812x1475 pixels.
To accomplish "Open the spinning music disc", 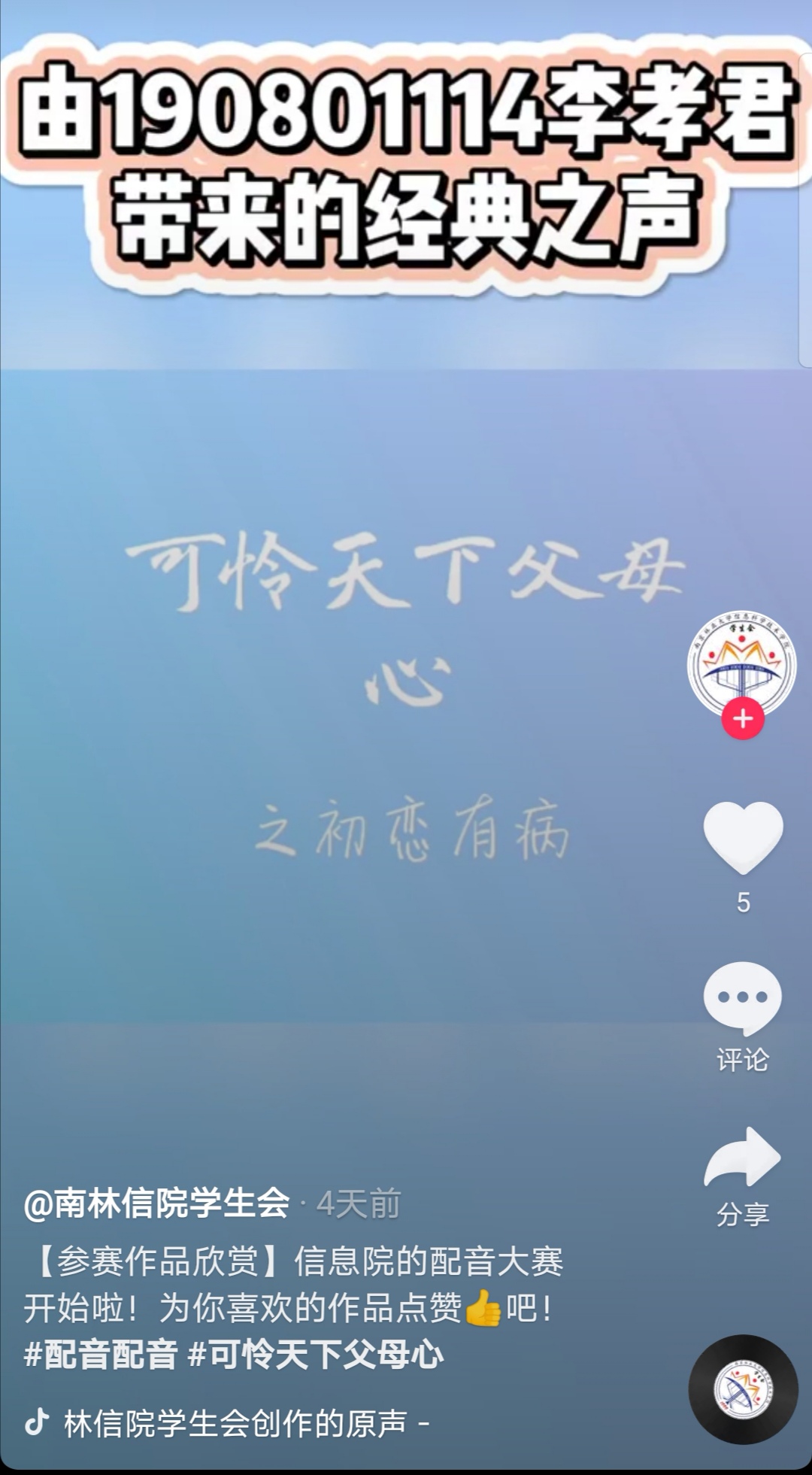I will point(744,1389).
